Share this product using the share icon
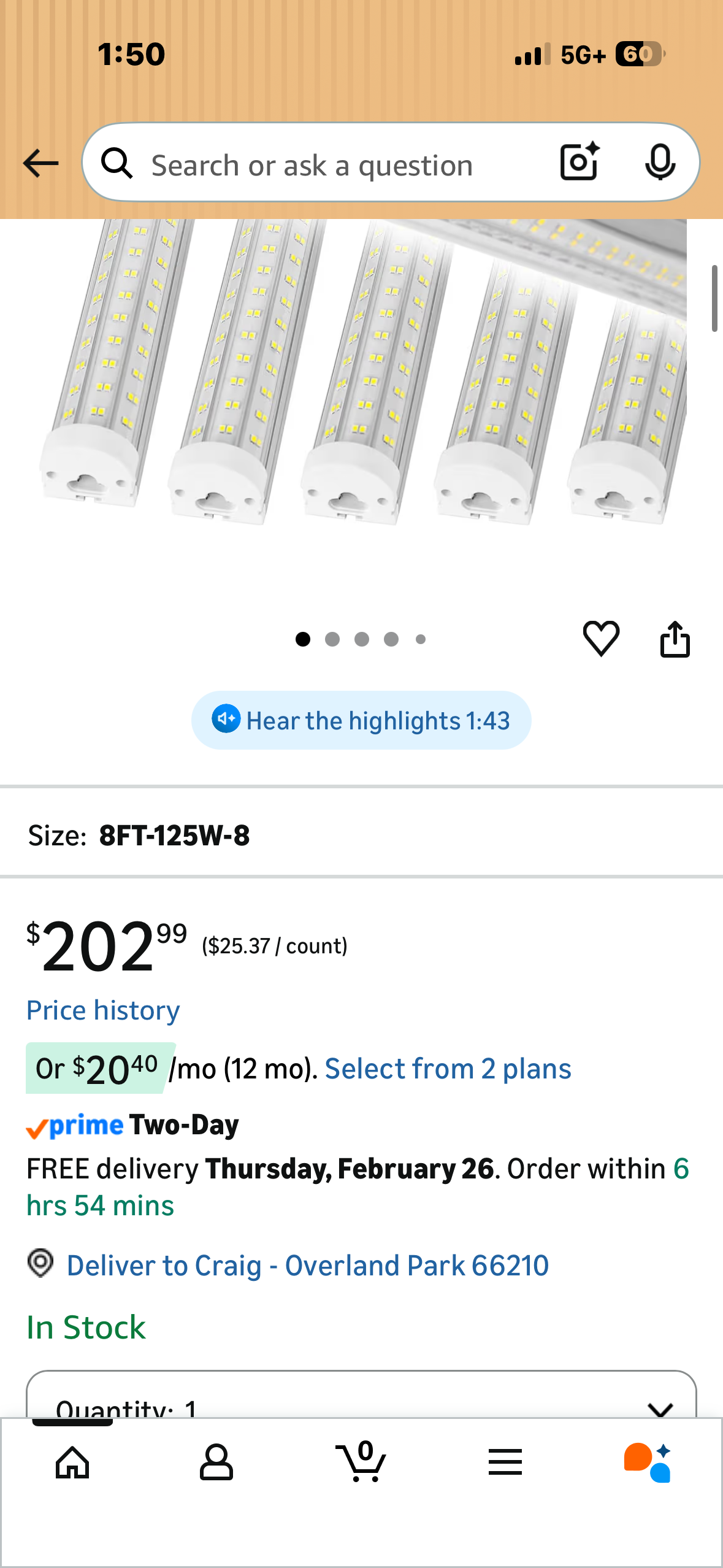The height and width of the screenshot is (1568, 723). [675, 638]
